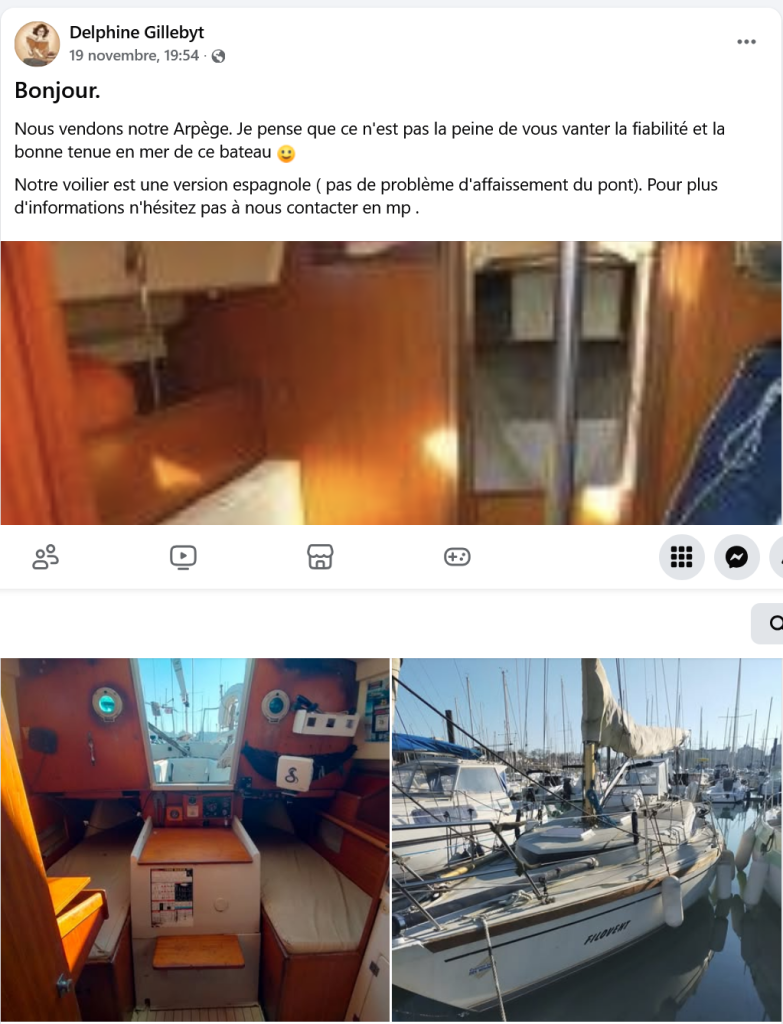Open Delphine Gillebyt's profile picture
Viewport: 783px width, 1024px height.
[x=37, y=44]
